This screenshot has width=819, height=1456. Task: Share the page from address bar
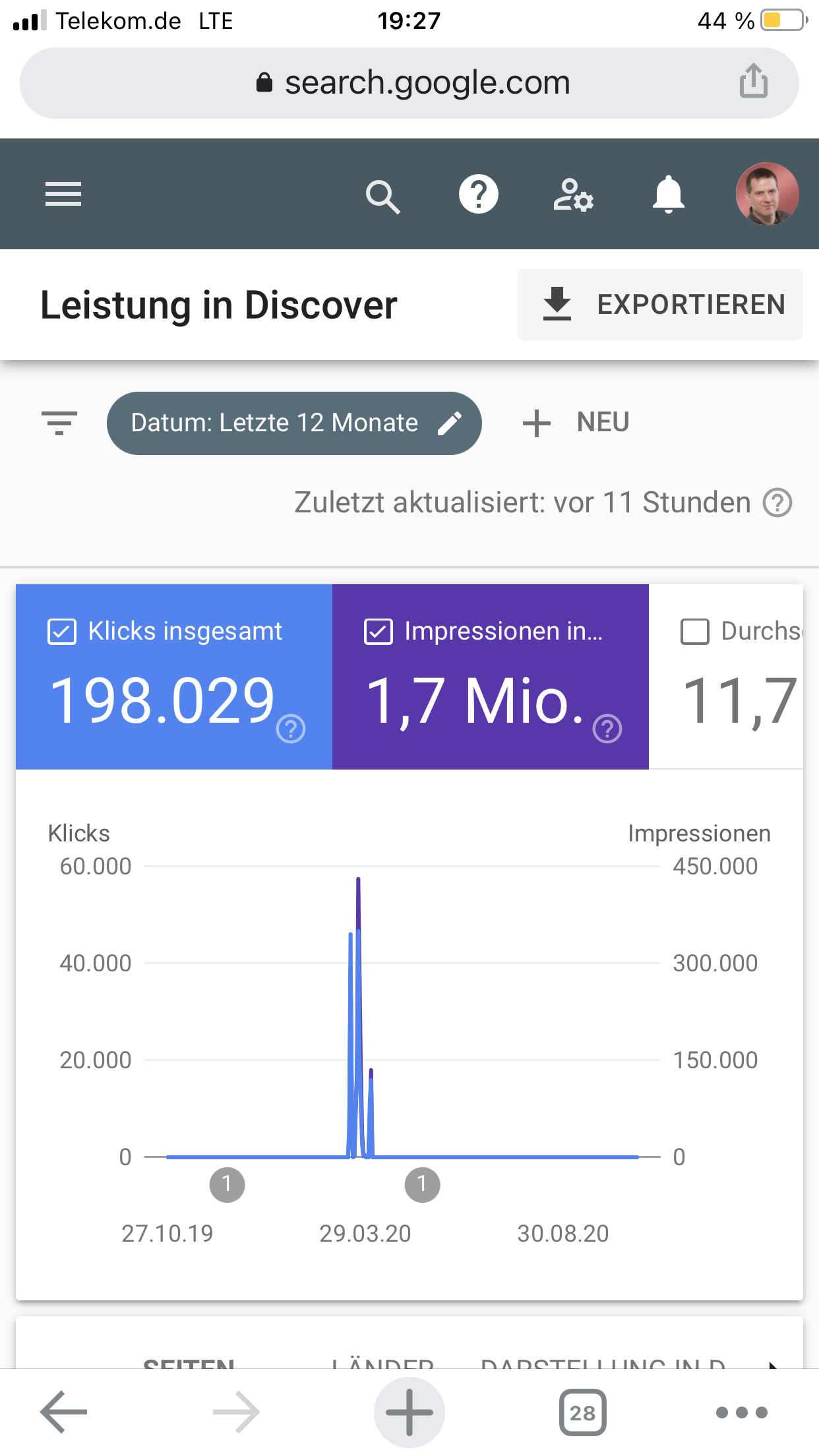pos(753,82)
